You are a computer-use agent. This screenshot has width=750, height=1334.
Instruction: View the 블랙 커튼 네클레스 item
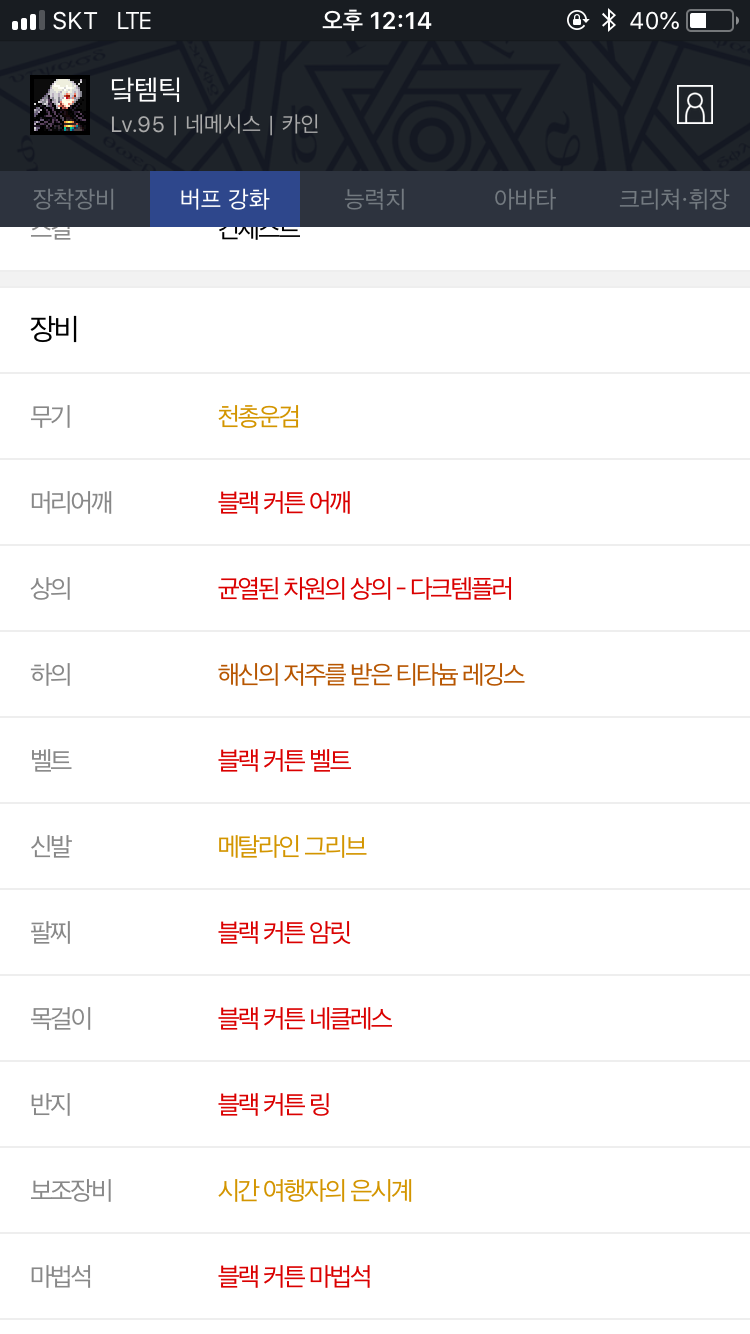pos(305,1018)
